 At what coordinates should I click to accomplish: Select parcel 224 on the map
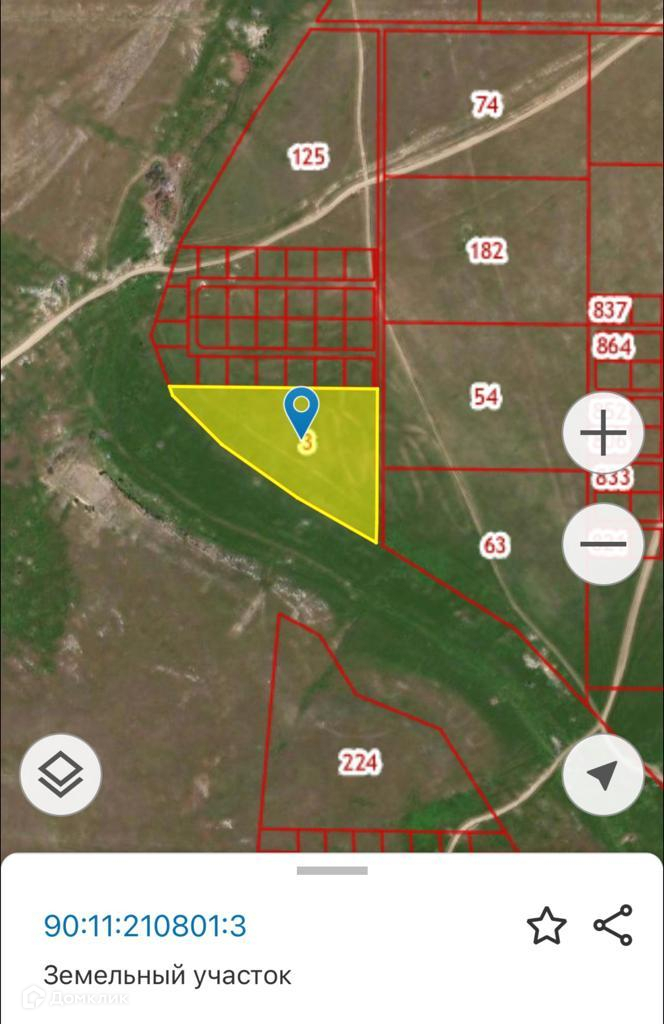pyautogui.click(x=360, y=762)
